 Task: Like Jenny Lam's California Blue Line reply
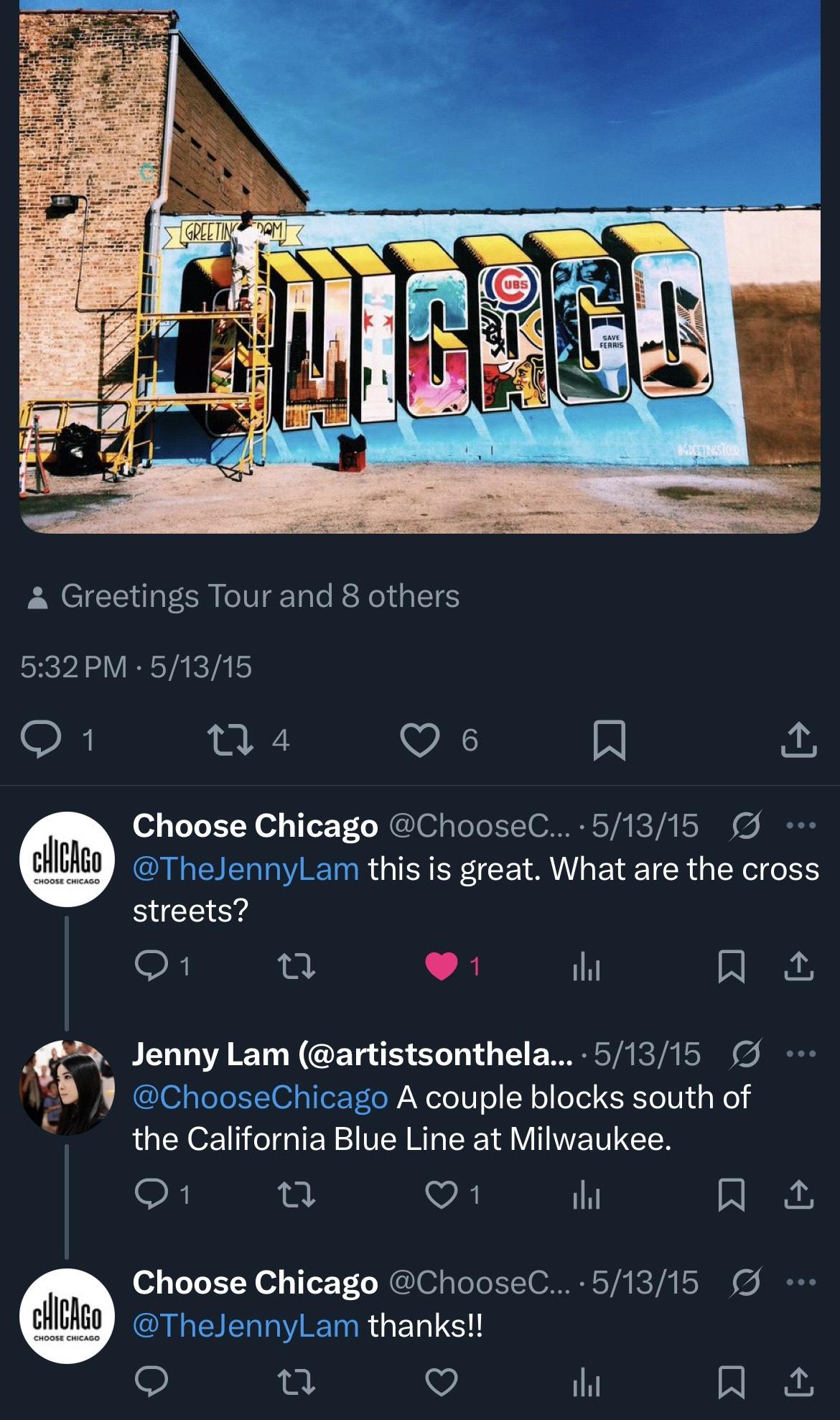pos(442,1194)
